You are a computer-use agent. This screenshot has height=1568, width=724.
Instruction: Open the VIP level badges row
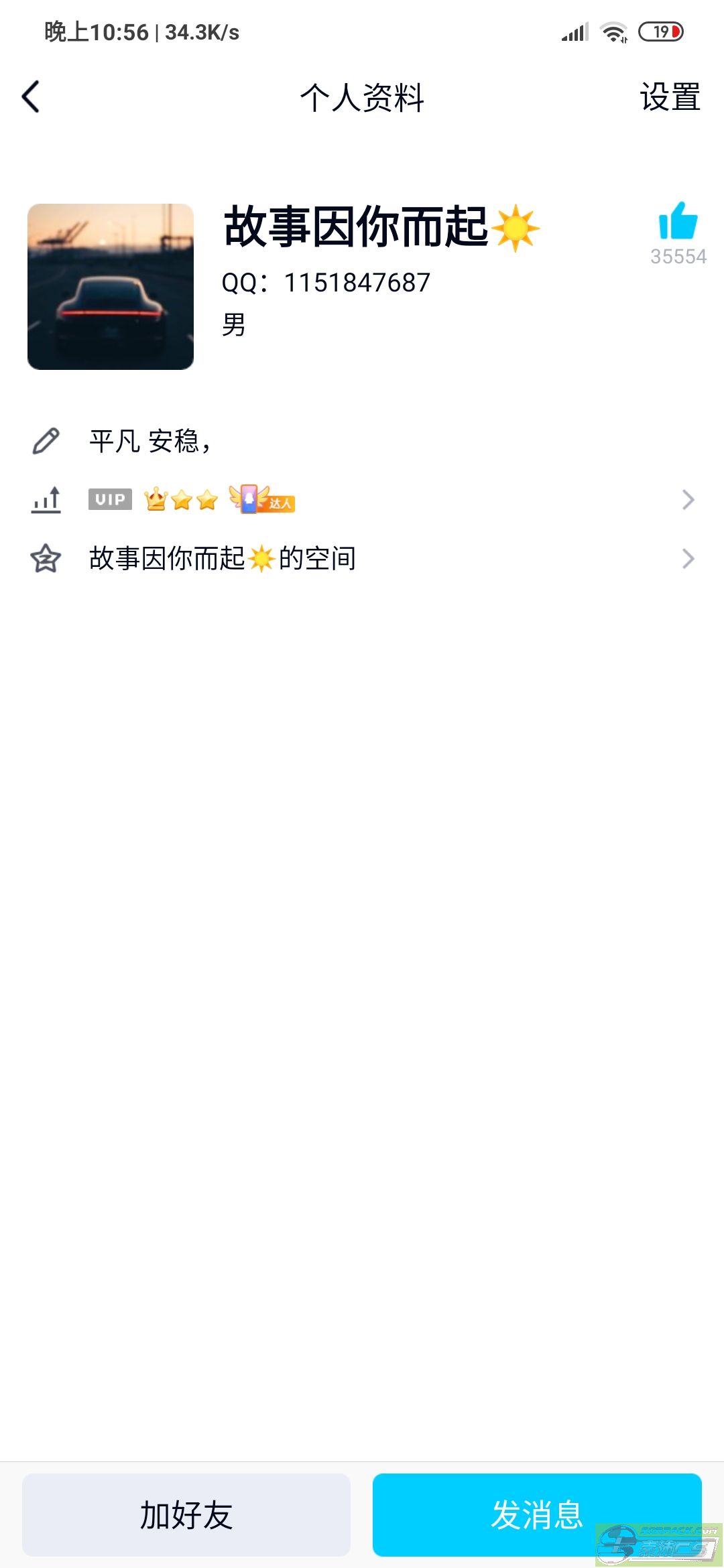pyautogui.click(x=362, y=500)
